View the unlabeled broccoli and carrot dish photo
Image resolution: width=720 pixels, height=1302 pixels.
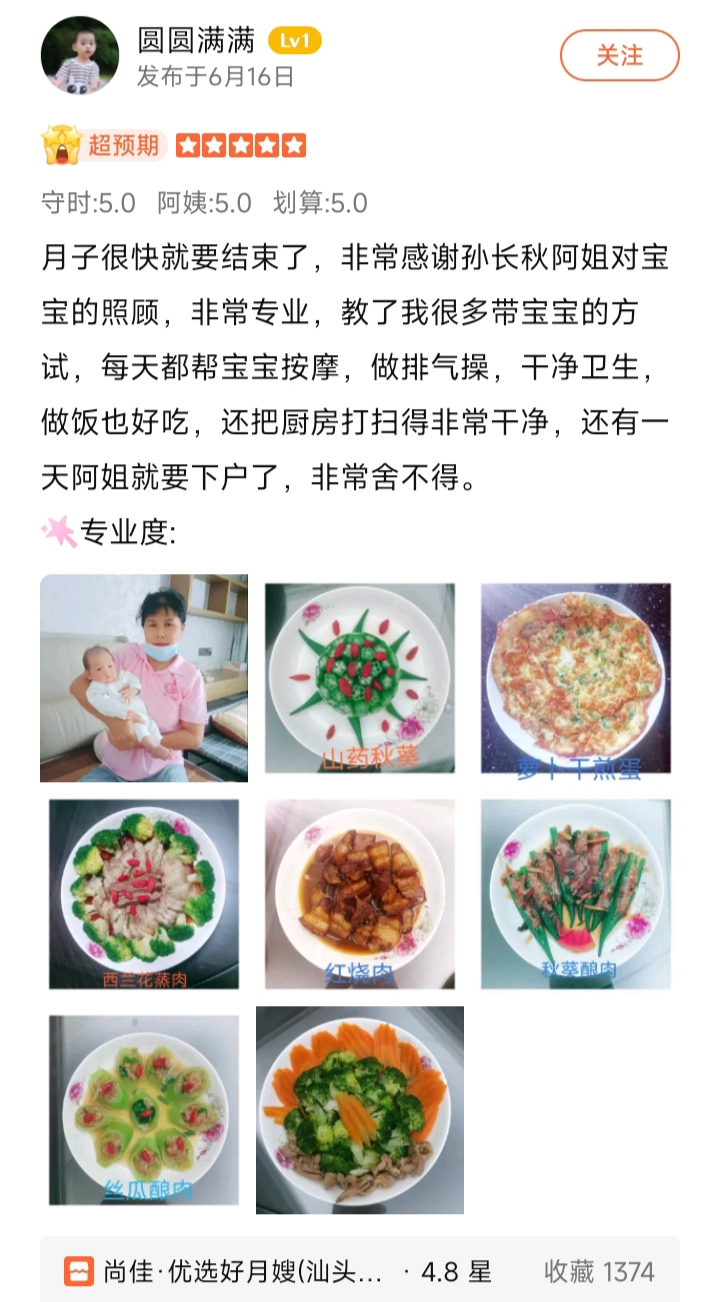360,1110
